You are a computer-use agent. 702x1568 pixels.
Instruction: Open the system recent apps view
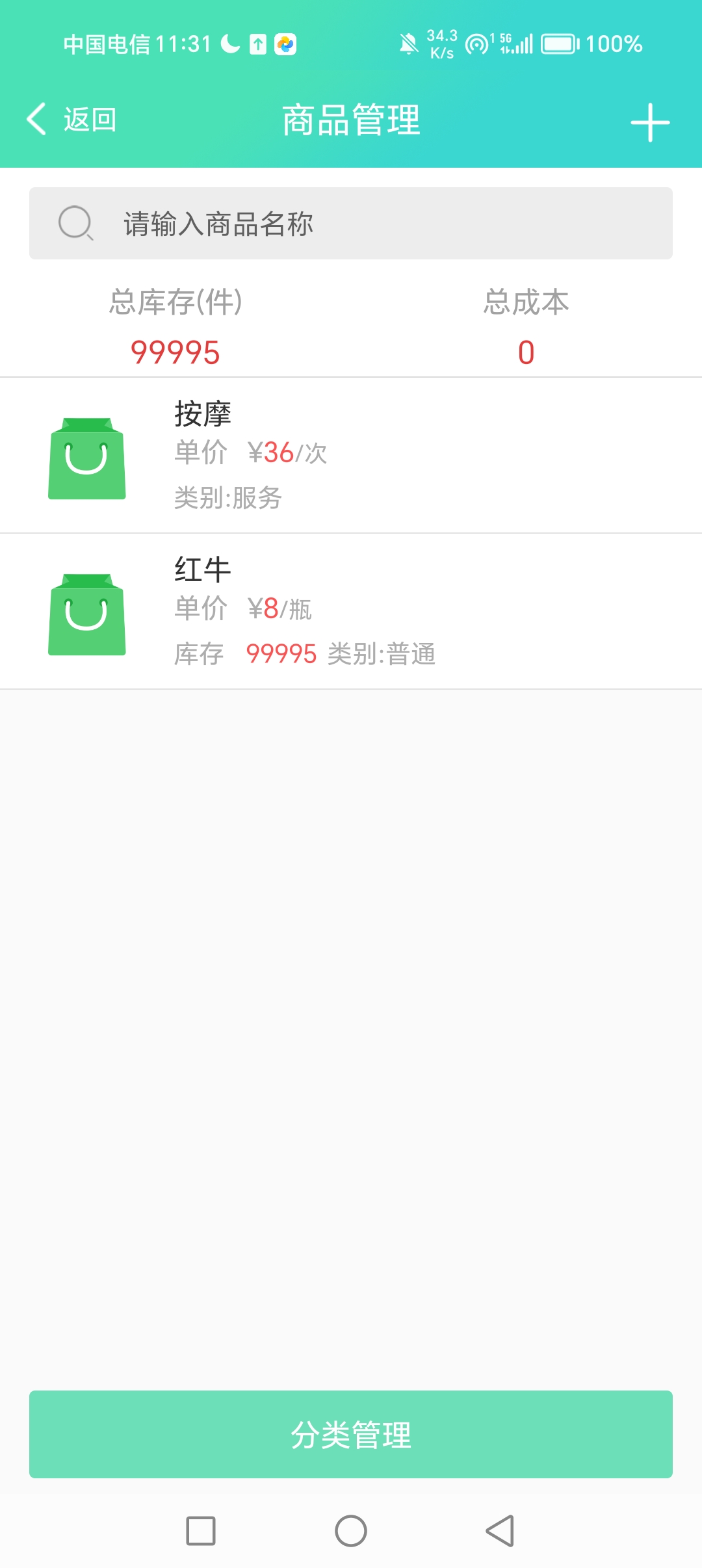click(201, 1531)
